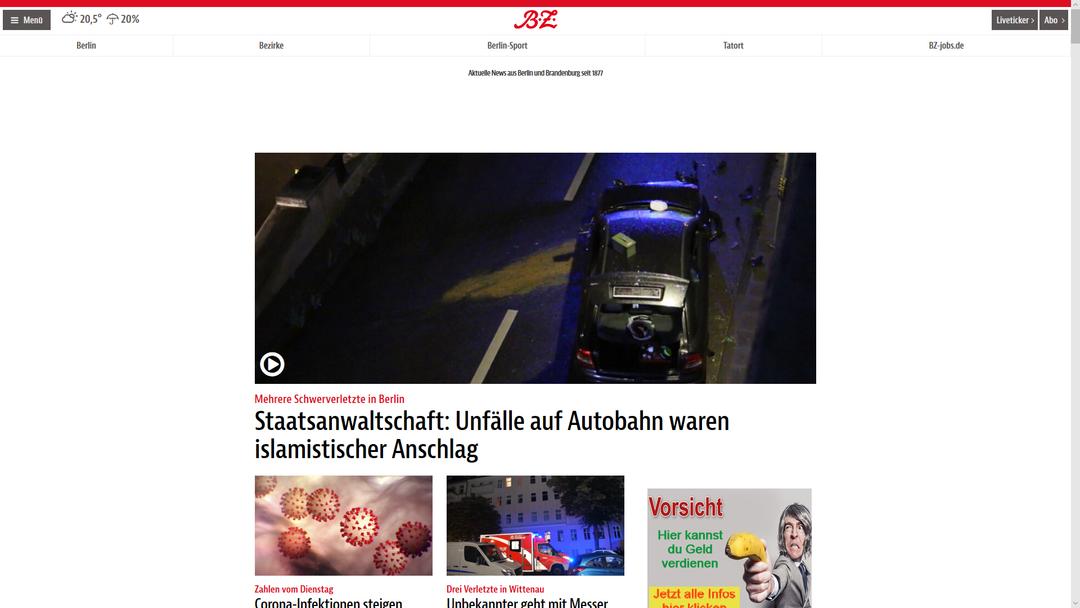Play the Autobahn accident video

pos(272,364)
